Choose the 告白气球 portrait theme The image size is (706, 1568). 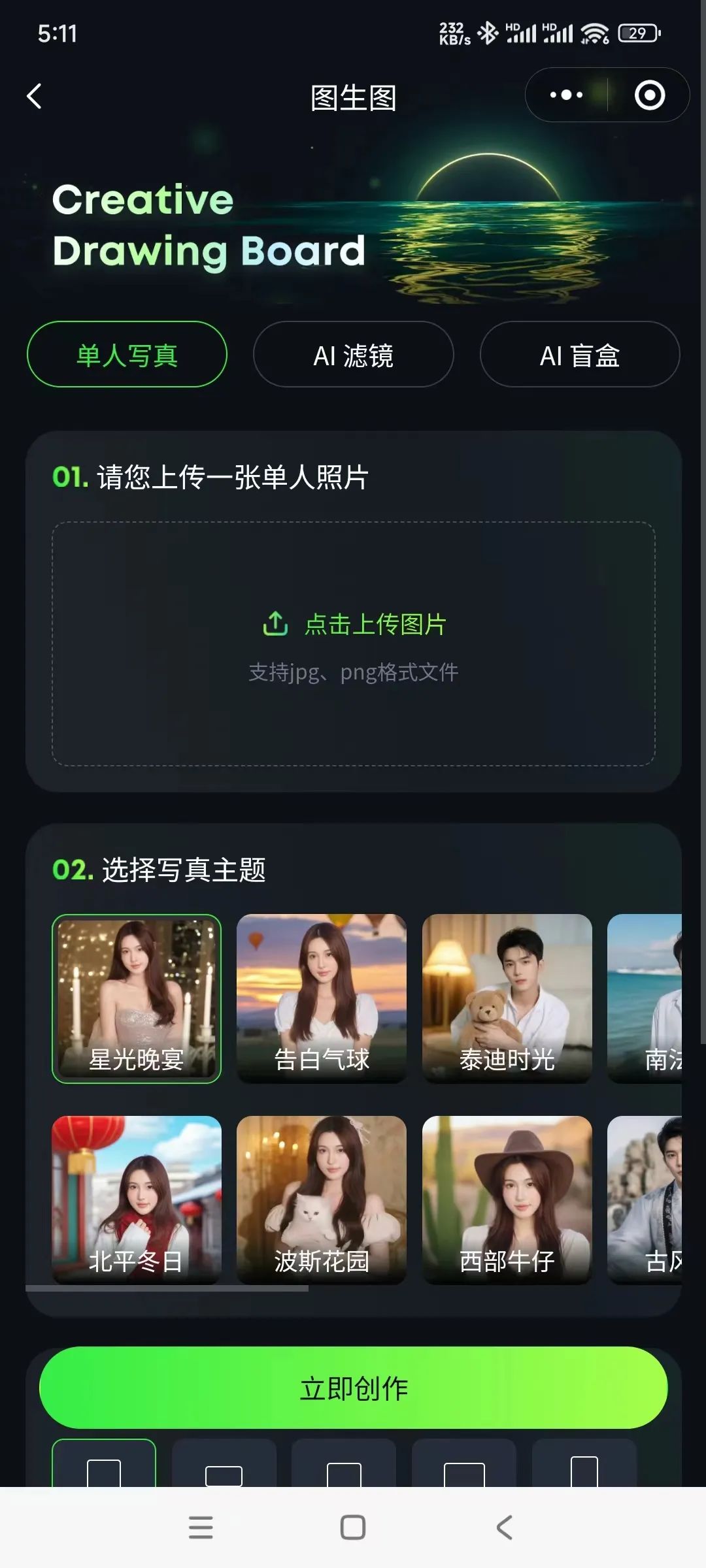pos(322,998)
